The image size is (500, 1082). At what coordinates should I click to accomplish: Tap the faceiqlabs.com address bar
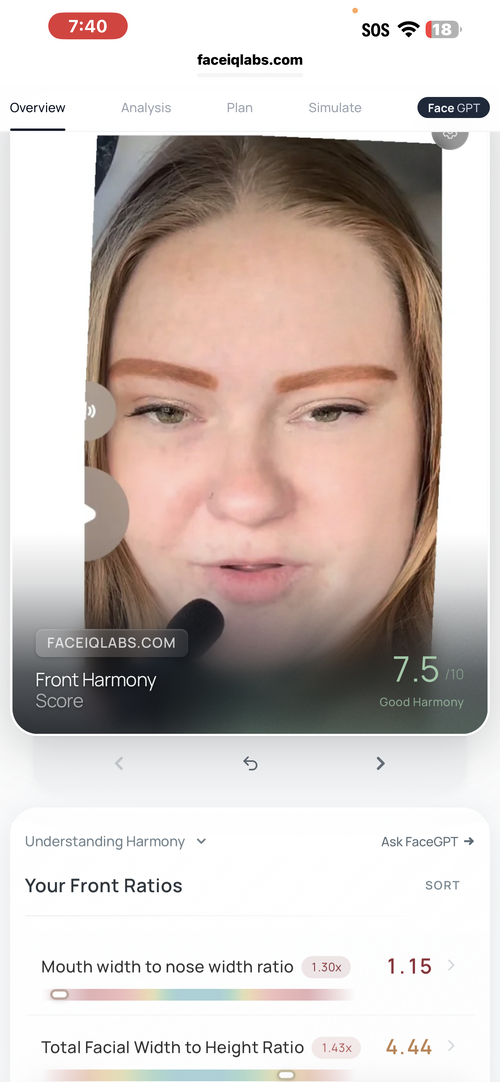(250, 60)
